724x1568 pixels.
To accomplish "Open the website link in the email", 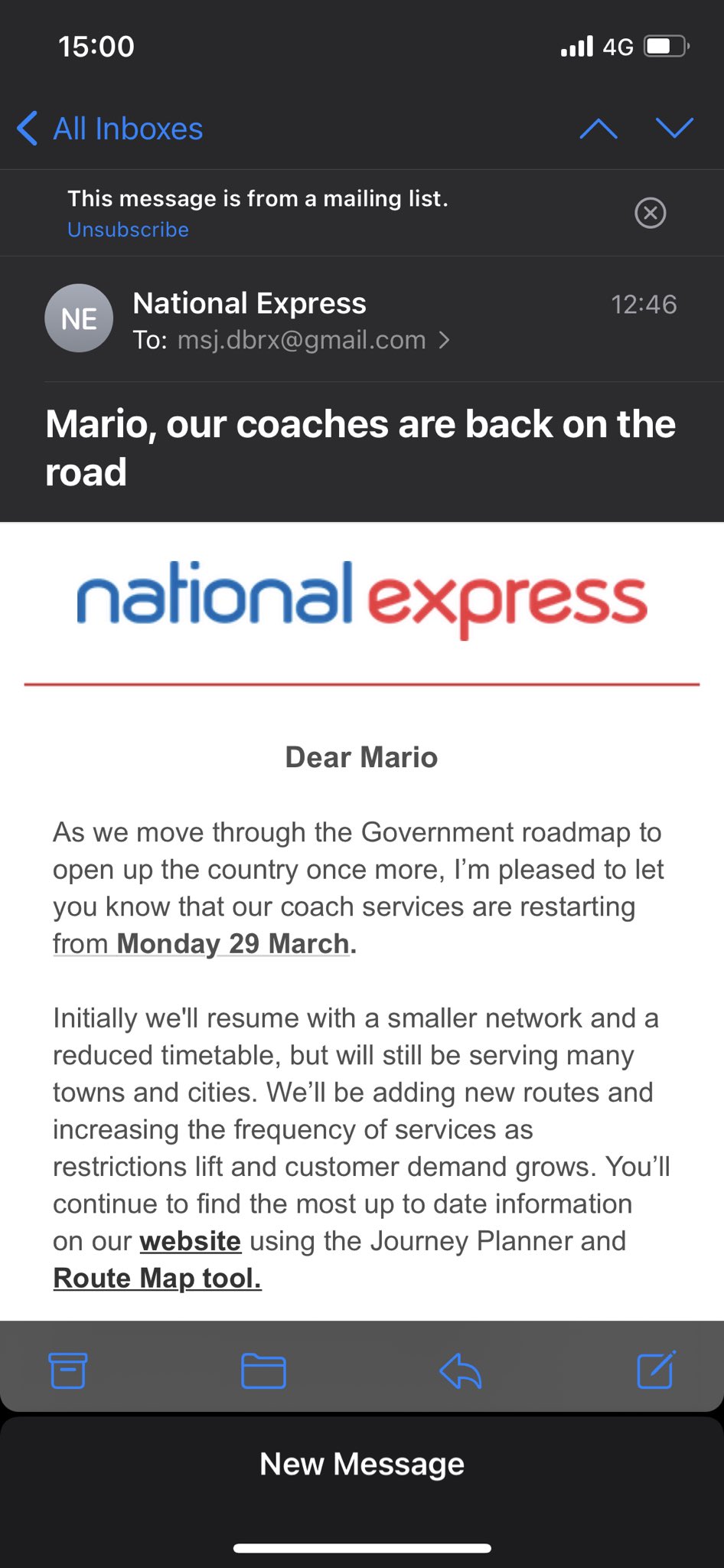I will click(x=190, y=1241).
